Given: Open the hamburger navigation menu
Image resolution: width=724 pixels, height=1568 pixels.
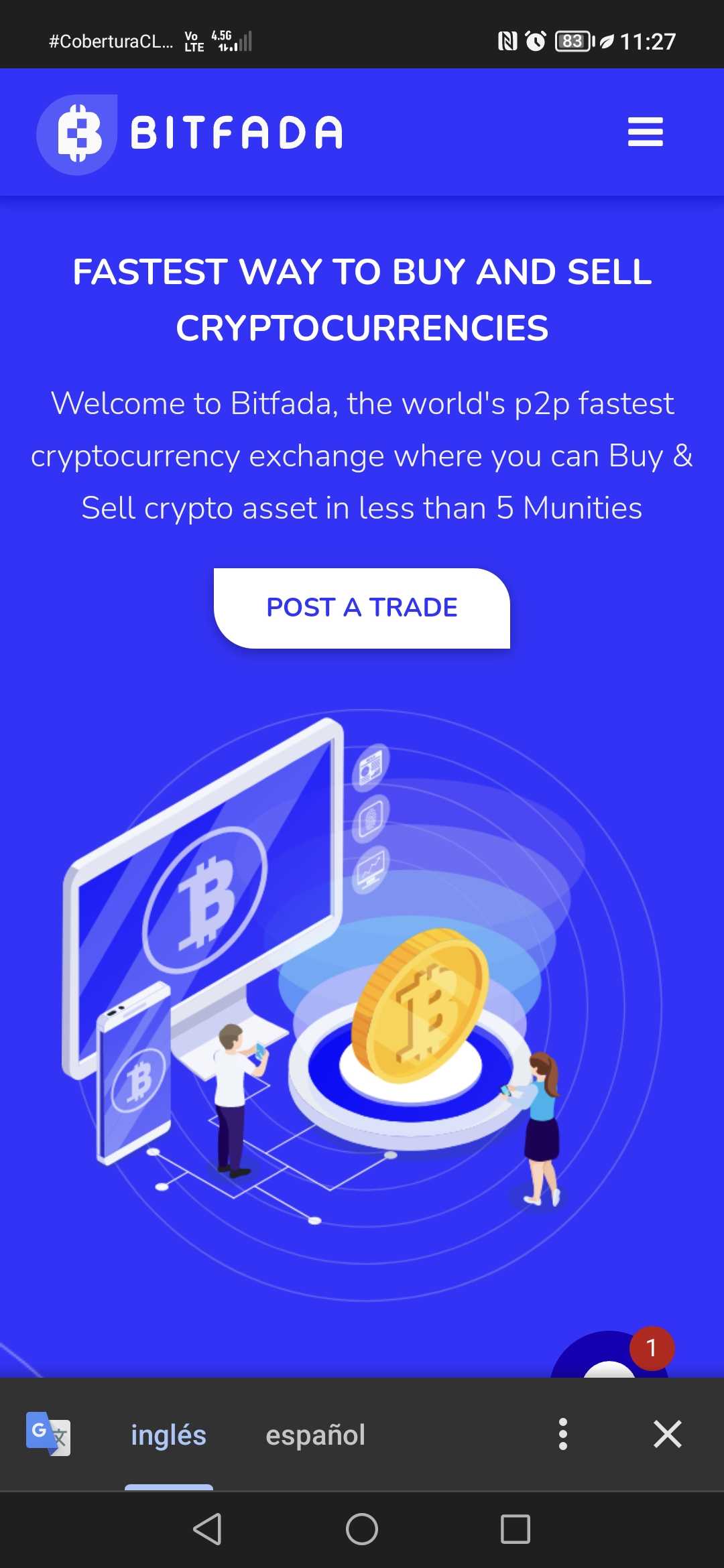Looking at the screenshot, I should tap(645, 132).
